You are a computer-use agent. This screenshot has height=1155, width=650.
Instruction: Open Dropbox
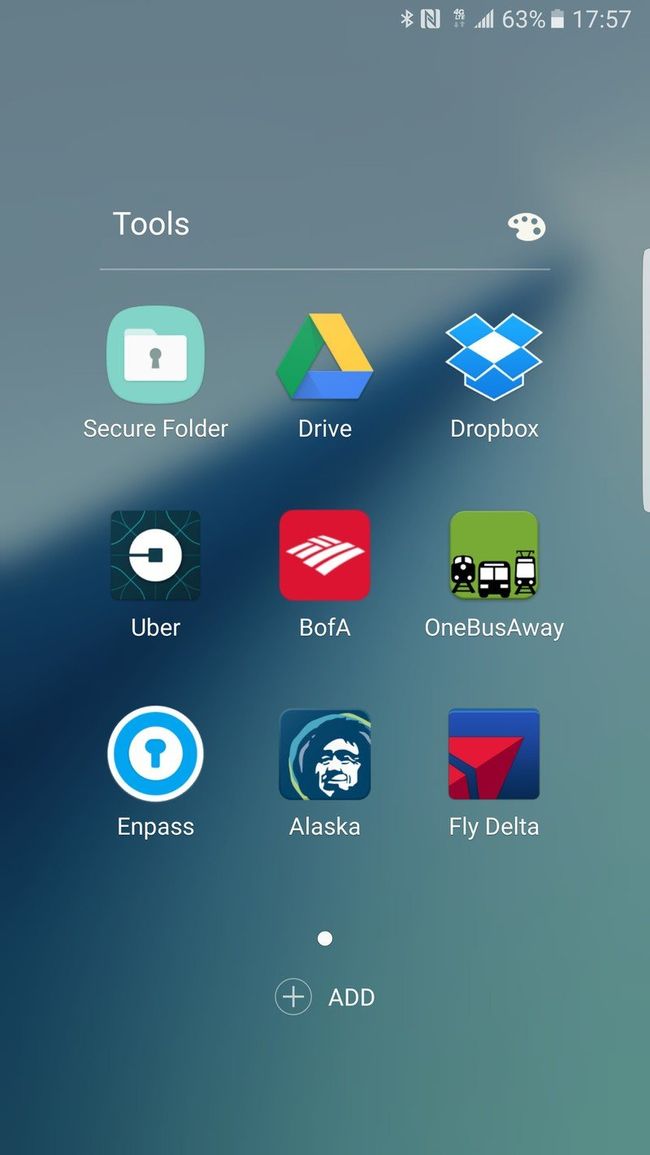point(494,356)
